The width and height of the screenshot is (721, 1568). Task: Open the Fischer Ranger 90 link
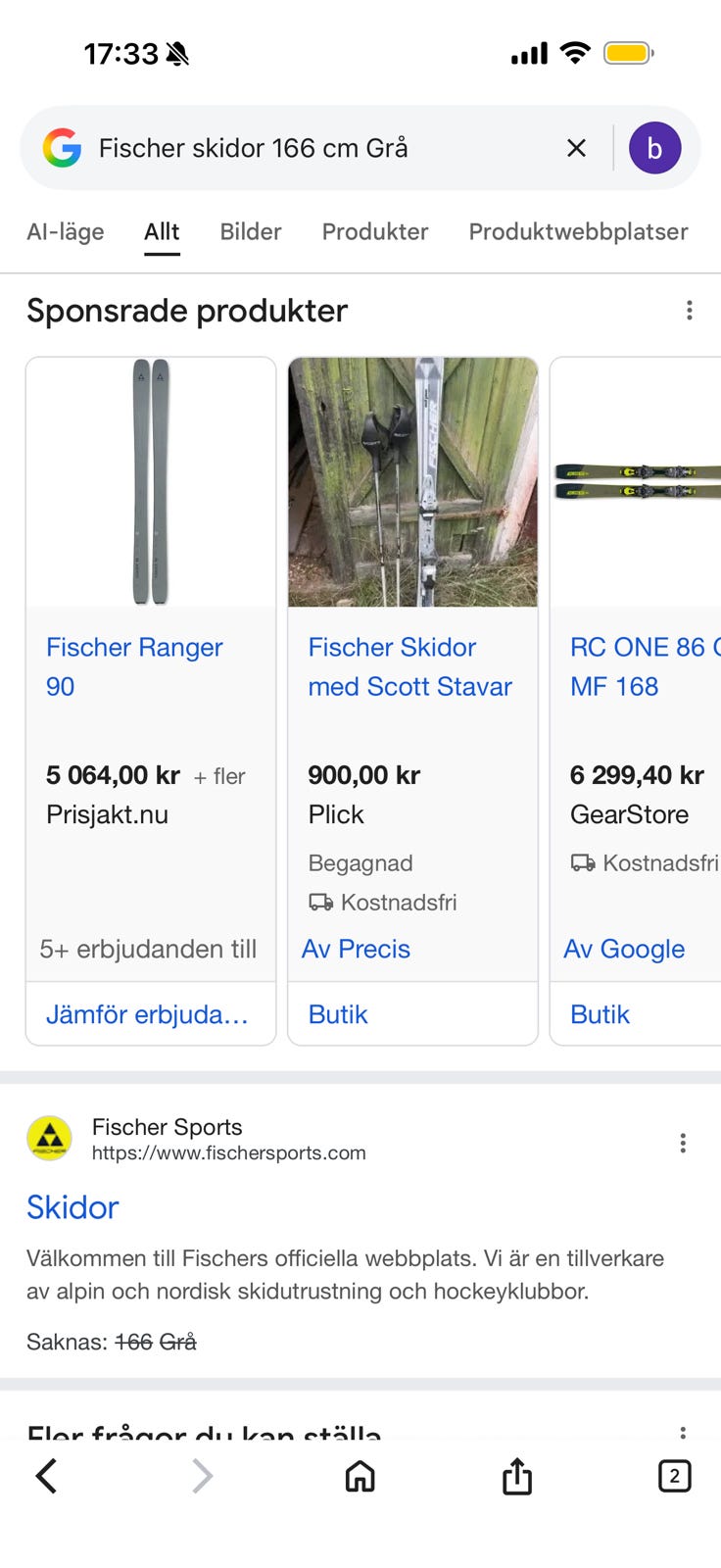click(134, 666)
